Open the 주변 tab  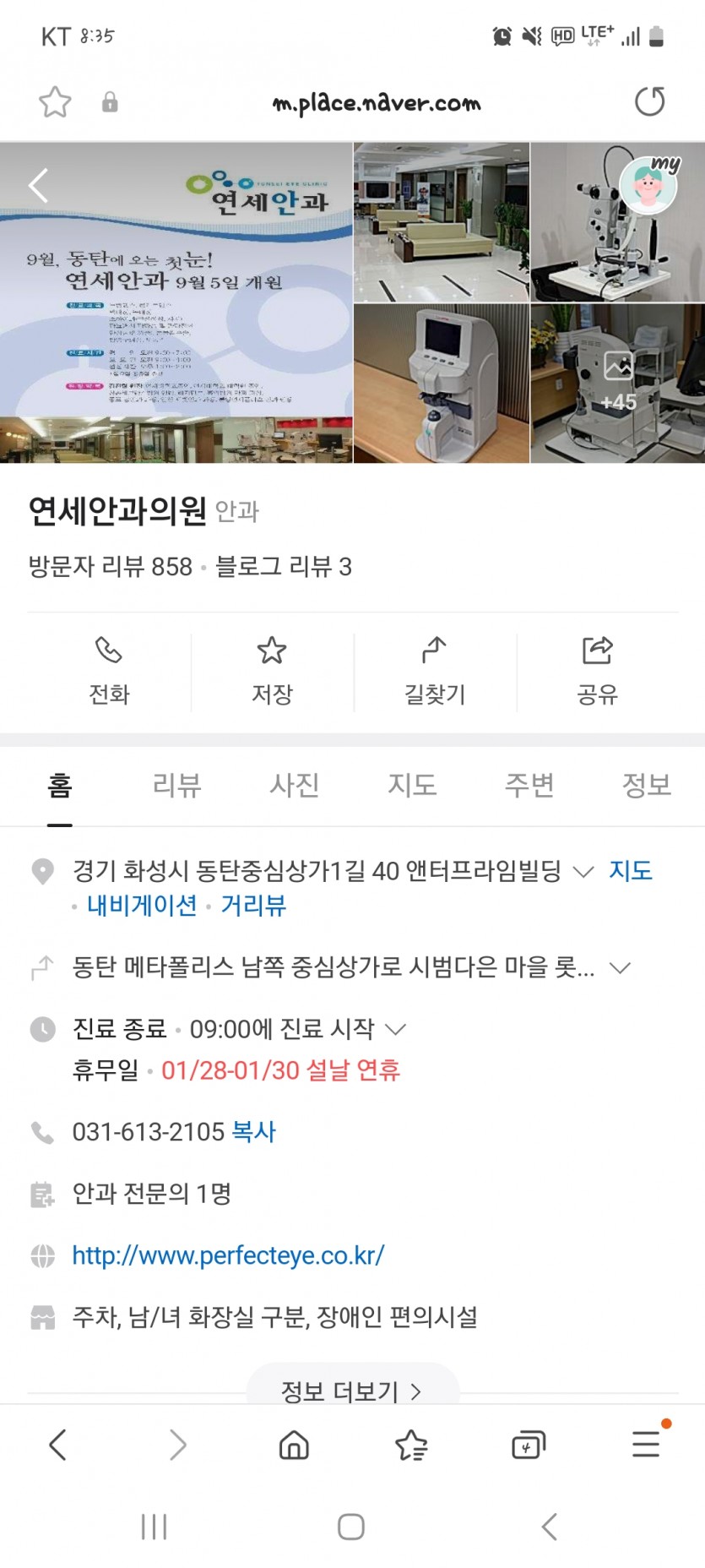[529, 785]
